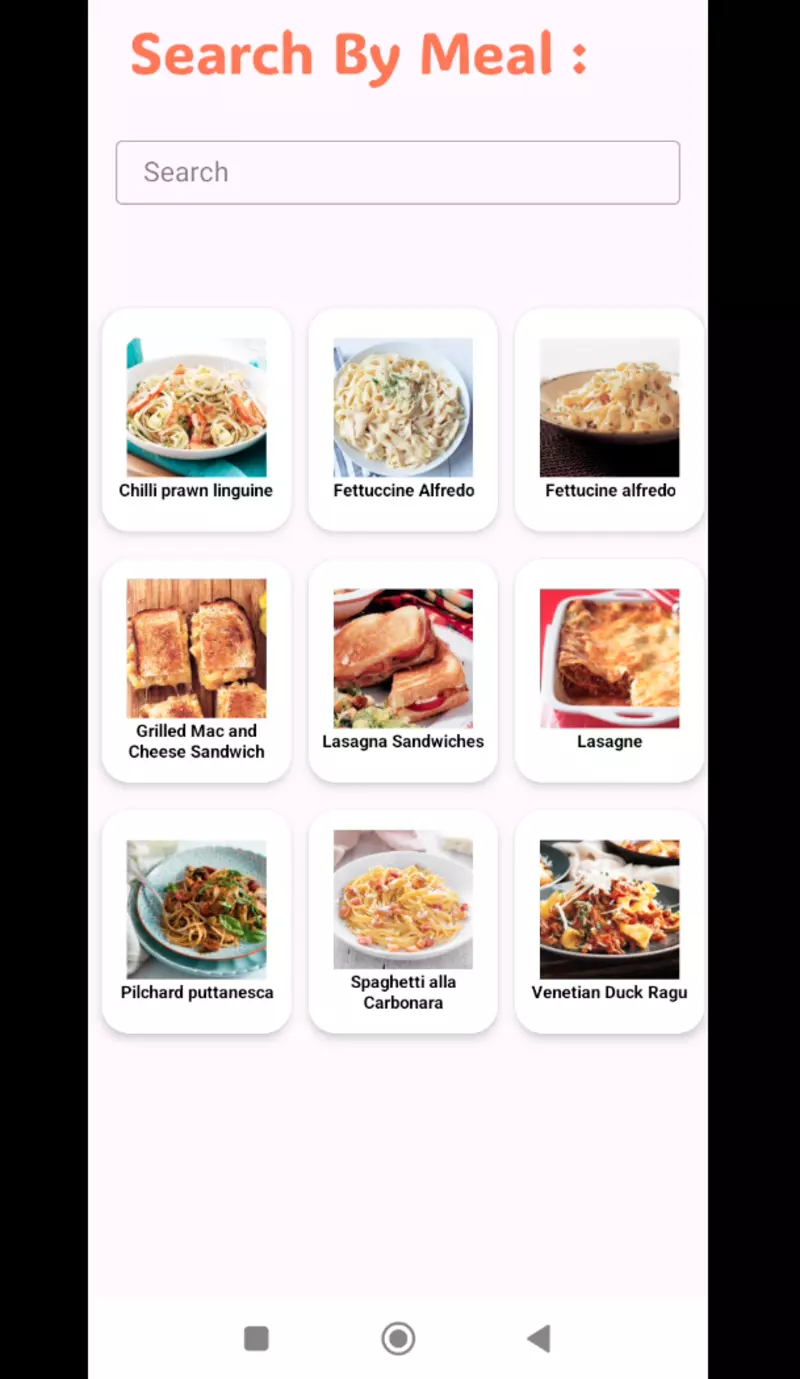Tap the system home button
800x1379 pixels.
(x=398, y=1338)
